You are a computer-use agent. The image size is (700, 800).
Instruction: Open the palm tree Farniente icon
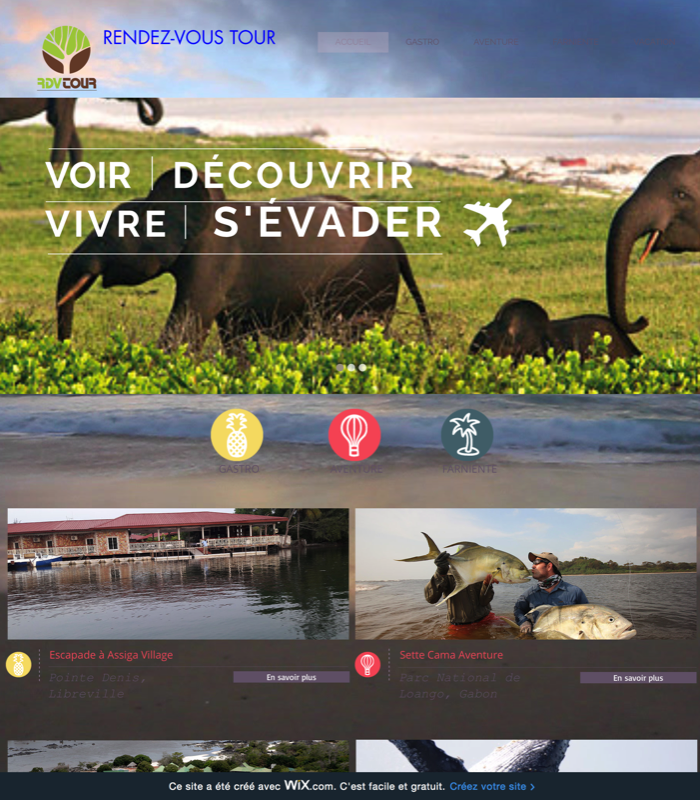point(467,435)
